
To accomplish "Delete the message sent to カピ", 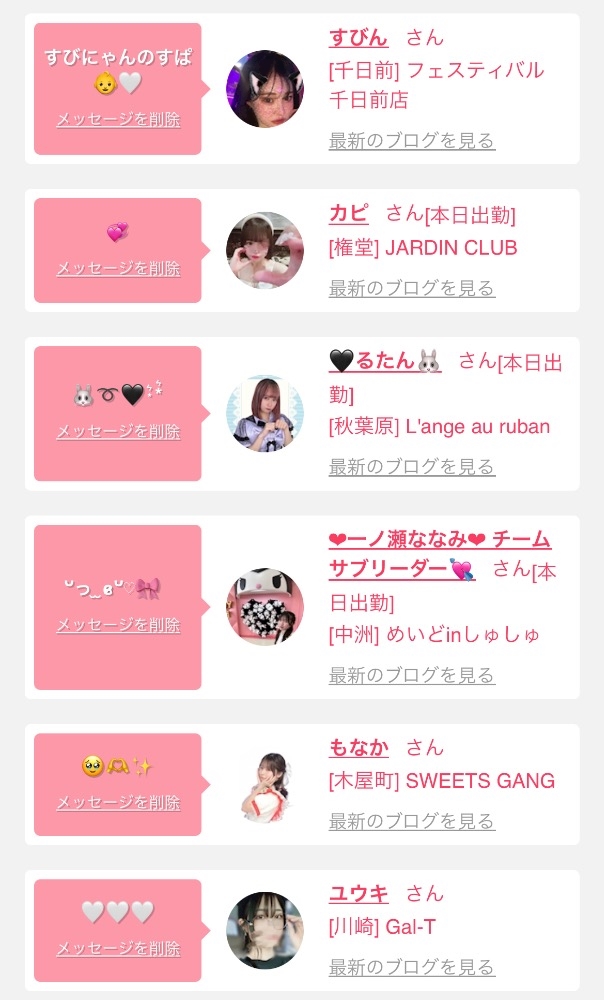I will pos(119,268).
